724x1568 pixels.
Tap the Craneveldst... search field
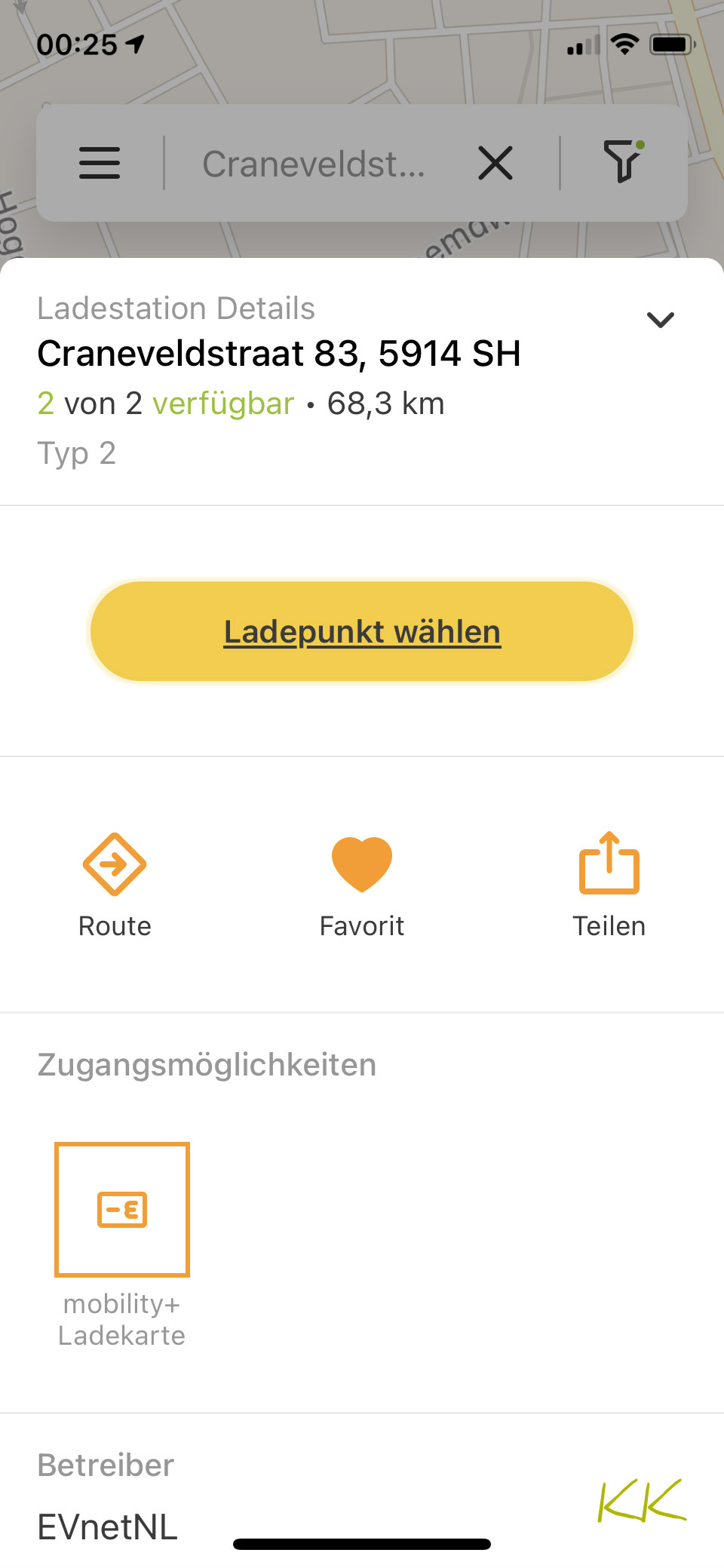pos(313,164)
